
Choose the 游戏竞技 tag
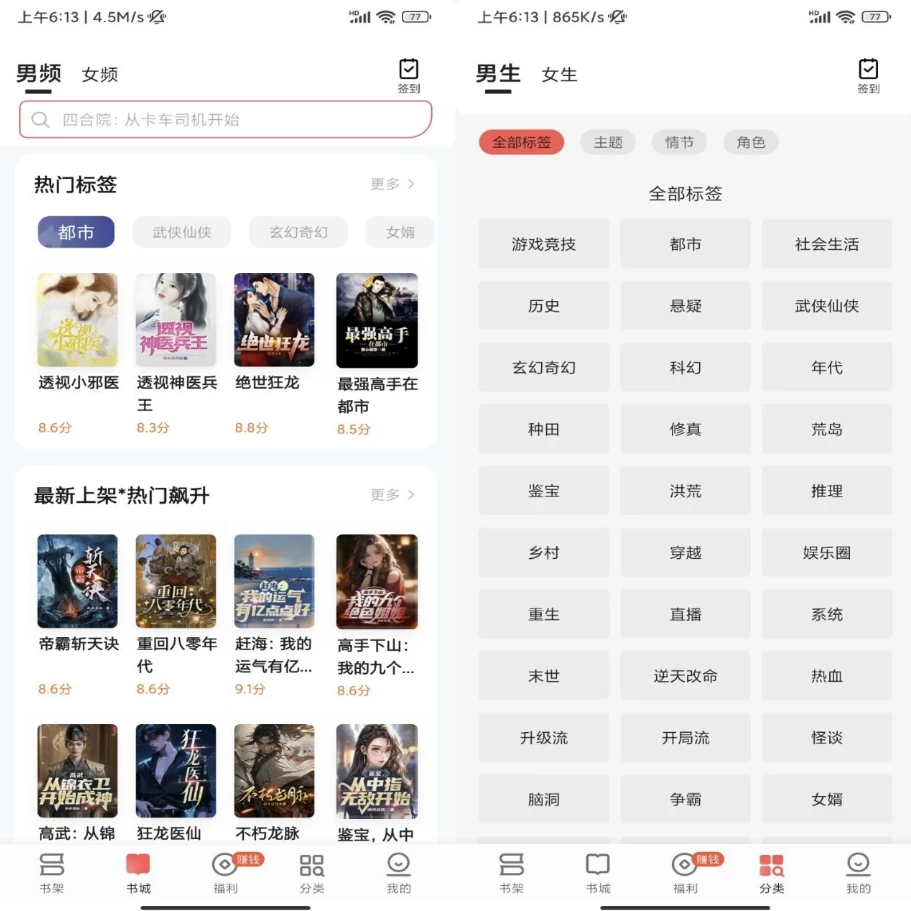[x=543, y=244]
